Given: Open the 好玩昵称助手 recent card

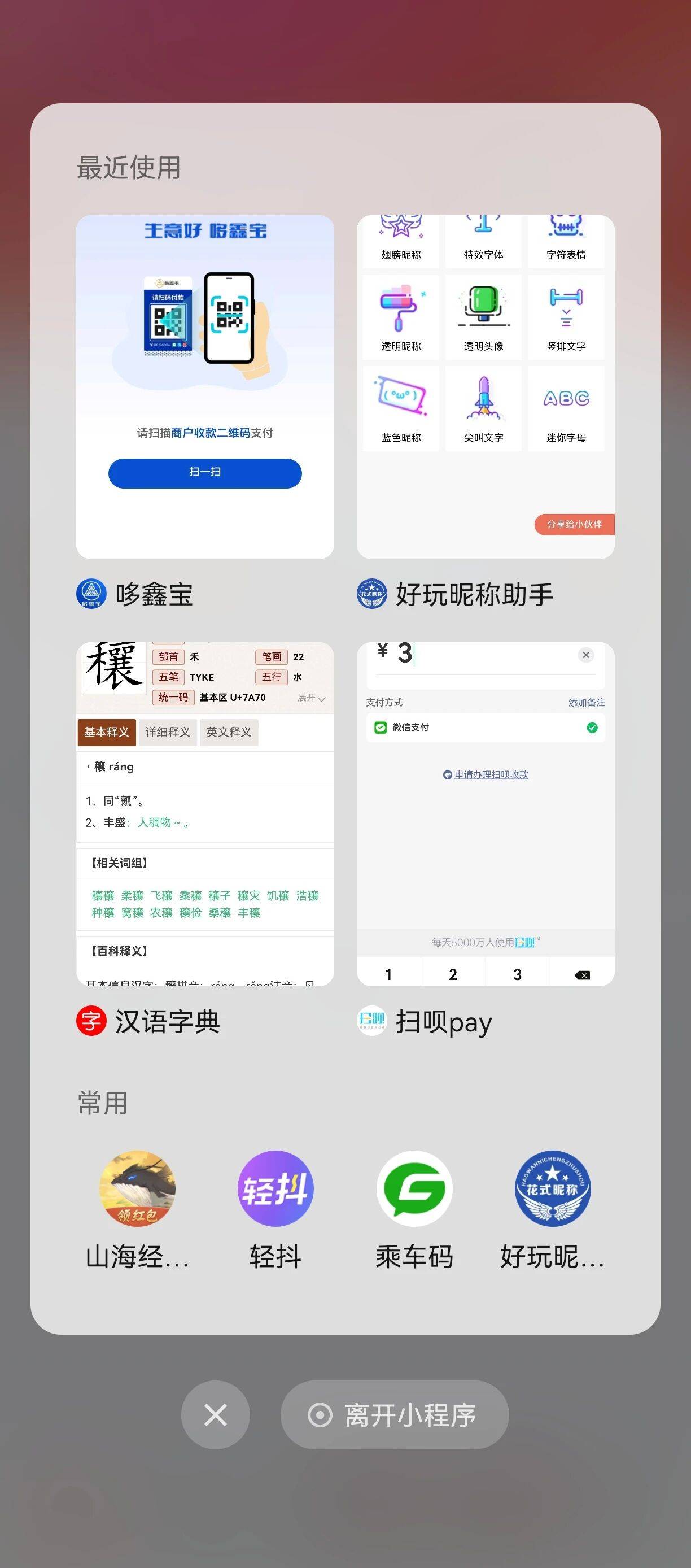Looking at the screenshot, I should [485, 387].
